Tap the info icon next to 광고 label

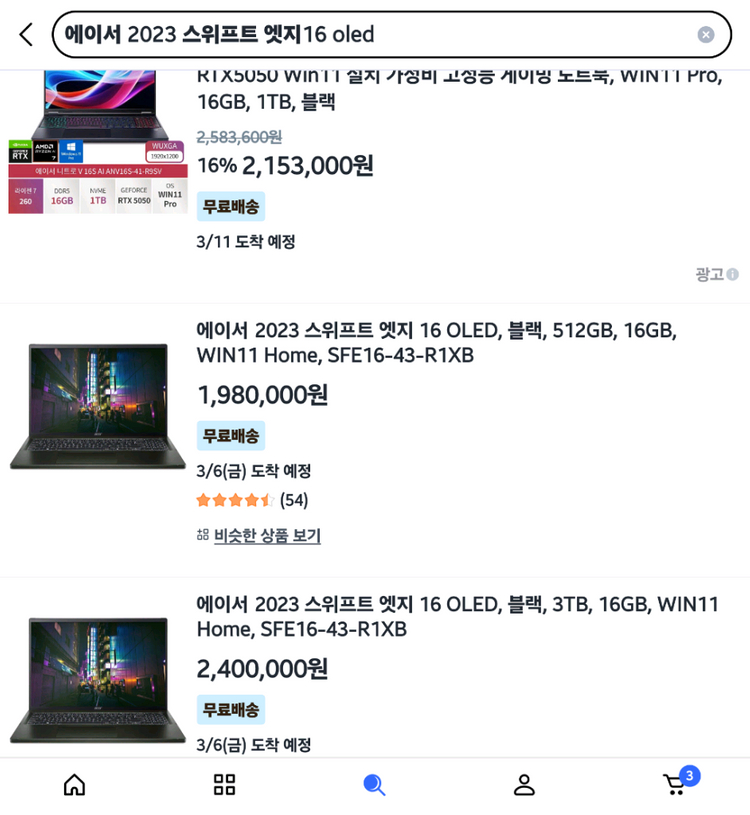point(733,273)
